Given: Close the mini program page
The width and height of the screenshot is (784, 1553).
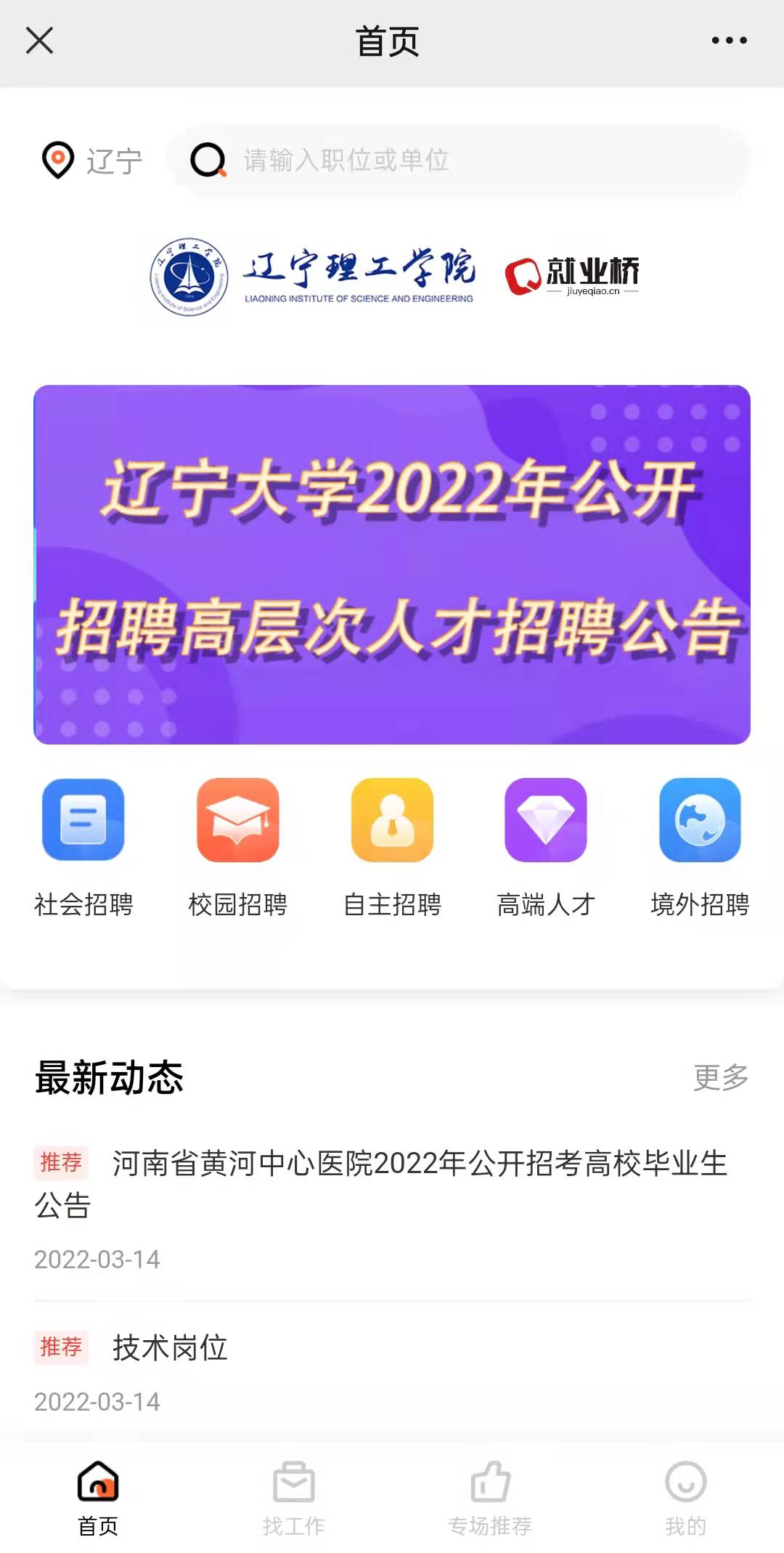Looking at the screenshot, I should (39, 41).
